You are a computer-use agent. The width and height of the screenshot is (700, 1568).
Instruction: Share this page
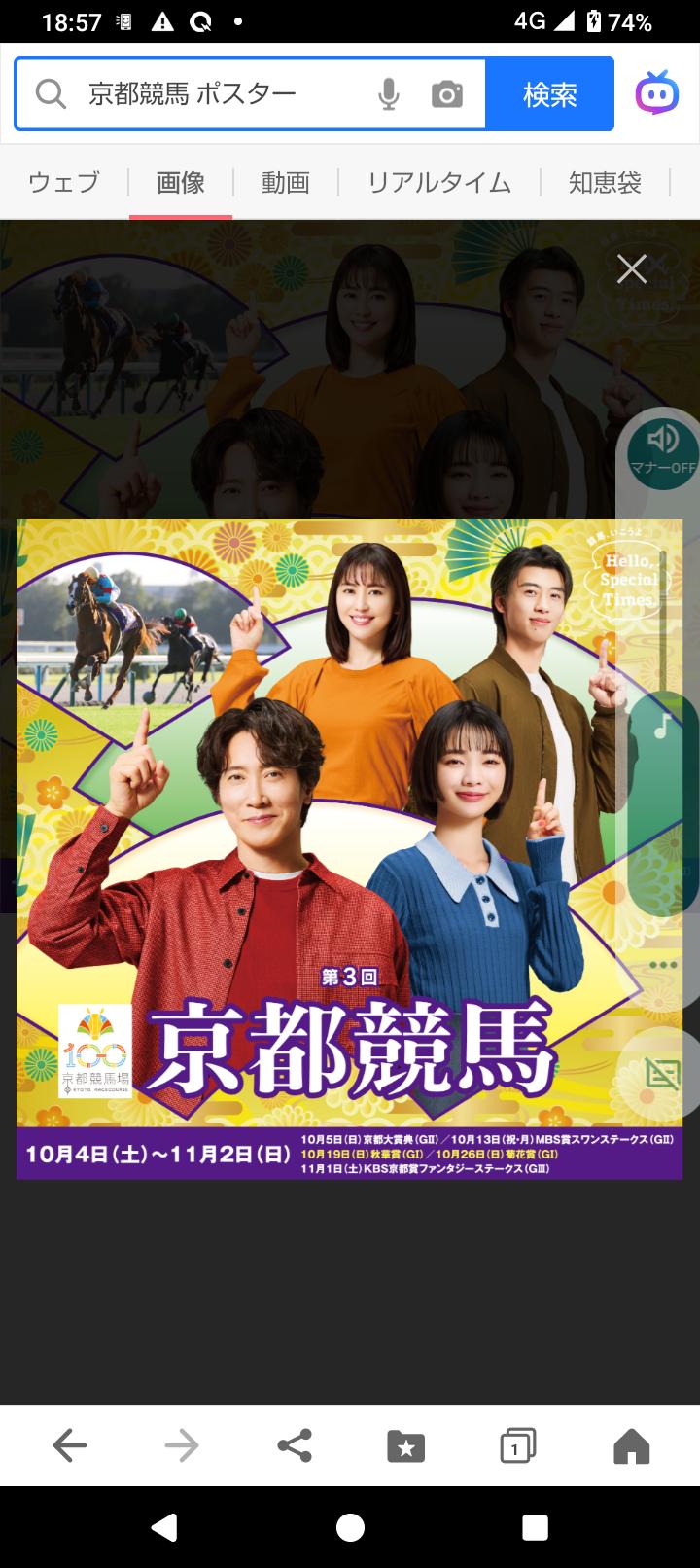click(x=294, y=1446)
